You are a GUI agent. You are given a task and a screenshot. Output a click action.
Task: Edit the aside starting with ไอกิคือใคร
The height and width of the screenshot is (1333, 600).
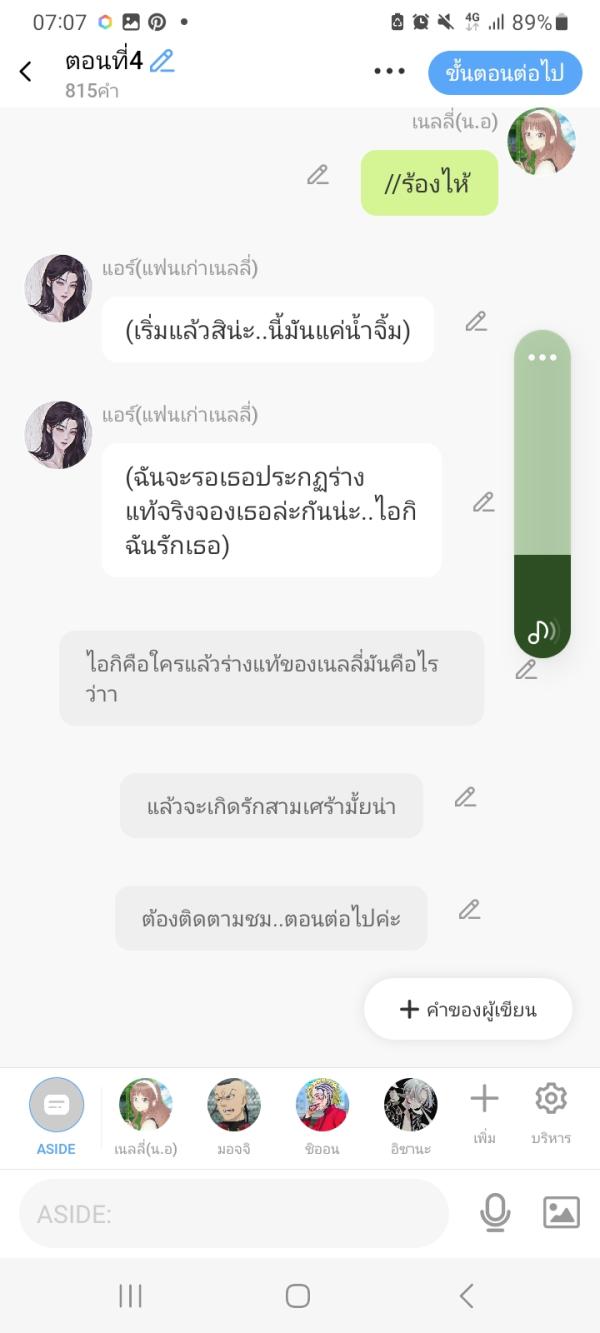tap(526, 670)
